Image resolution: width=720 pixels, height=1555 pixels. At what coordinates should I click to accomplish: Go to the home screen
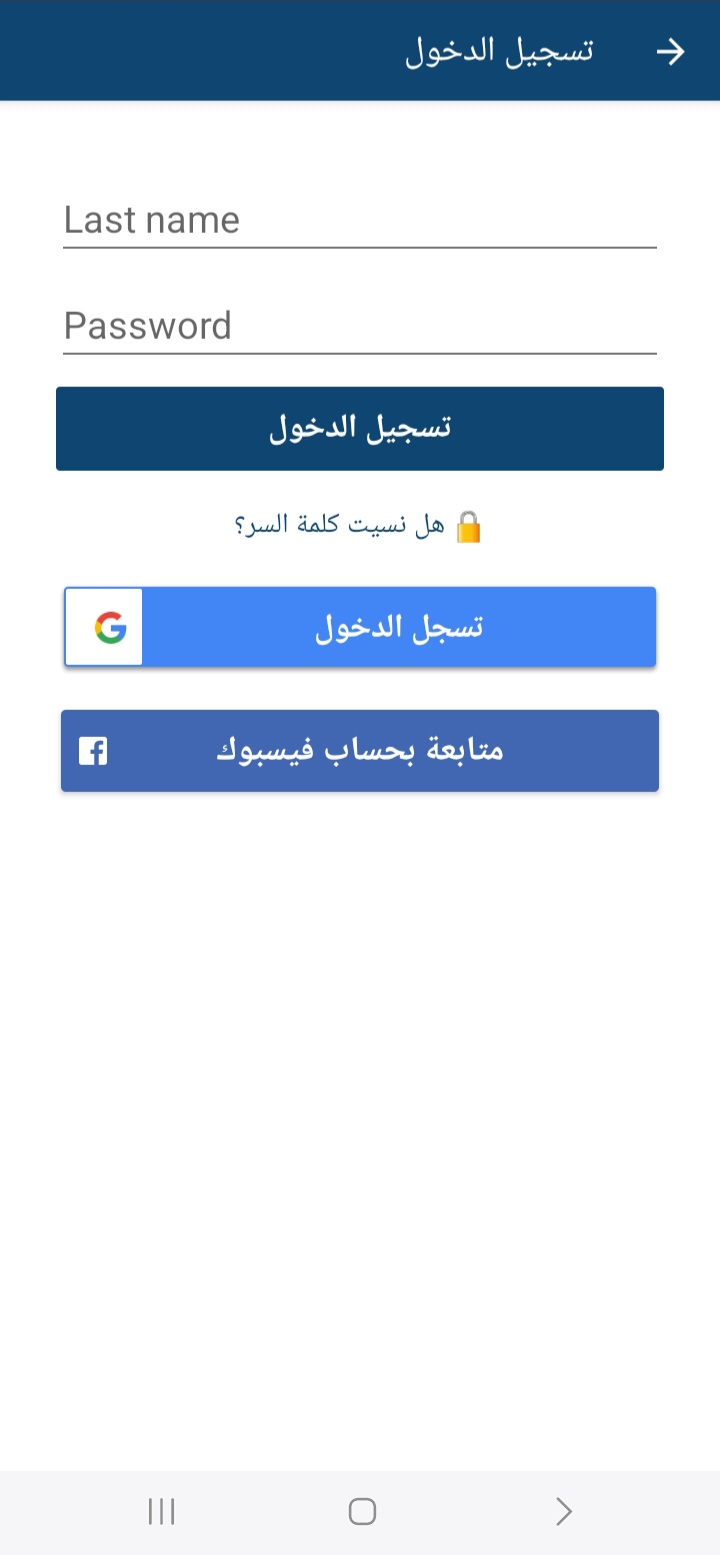[x=362, y=1511]
